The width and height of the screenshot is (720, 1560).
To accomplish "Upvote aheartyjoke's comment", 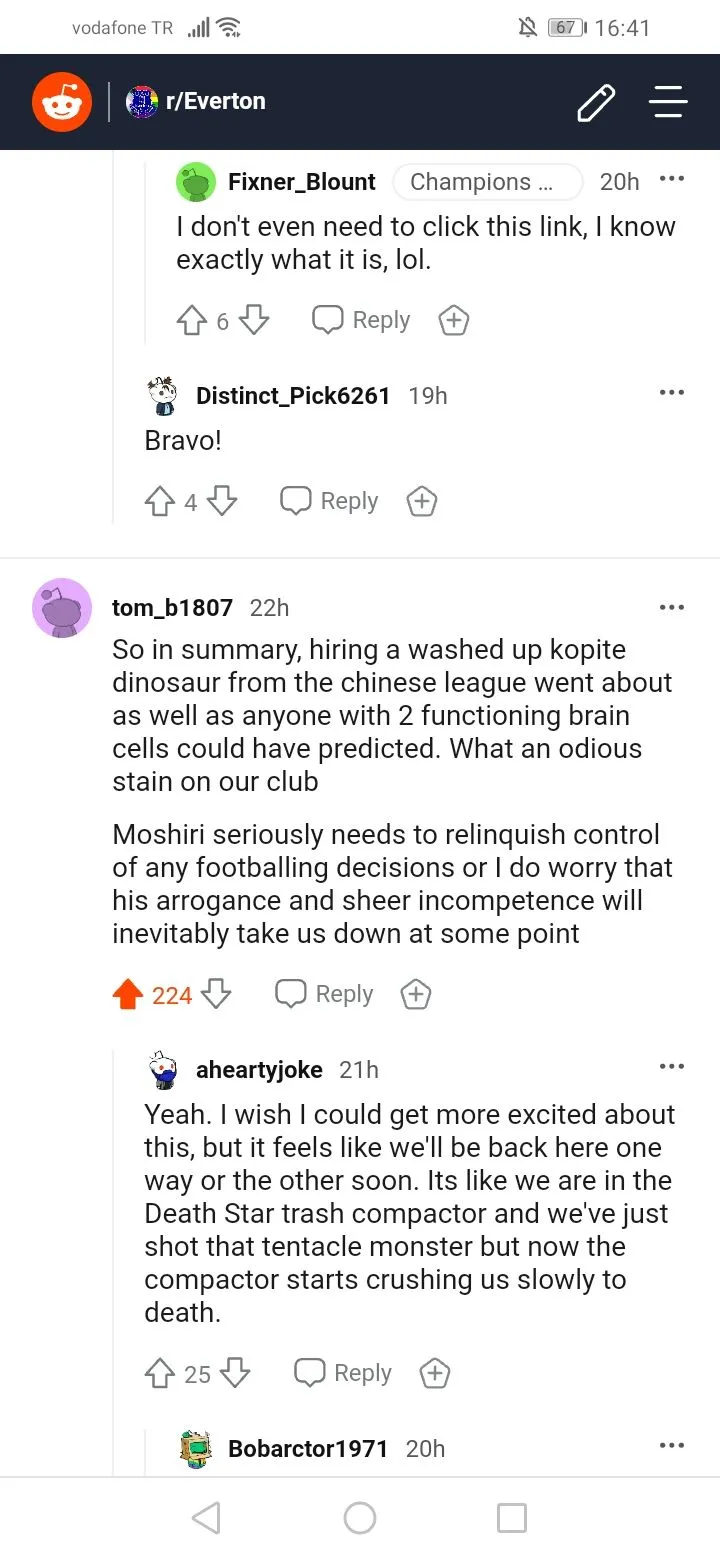I will point(160,1374).
